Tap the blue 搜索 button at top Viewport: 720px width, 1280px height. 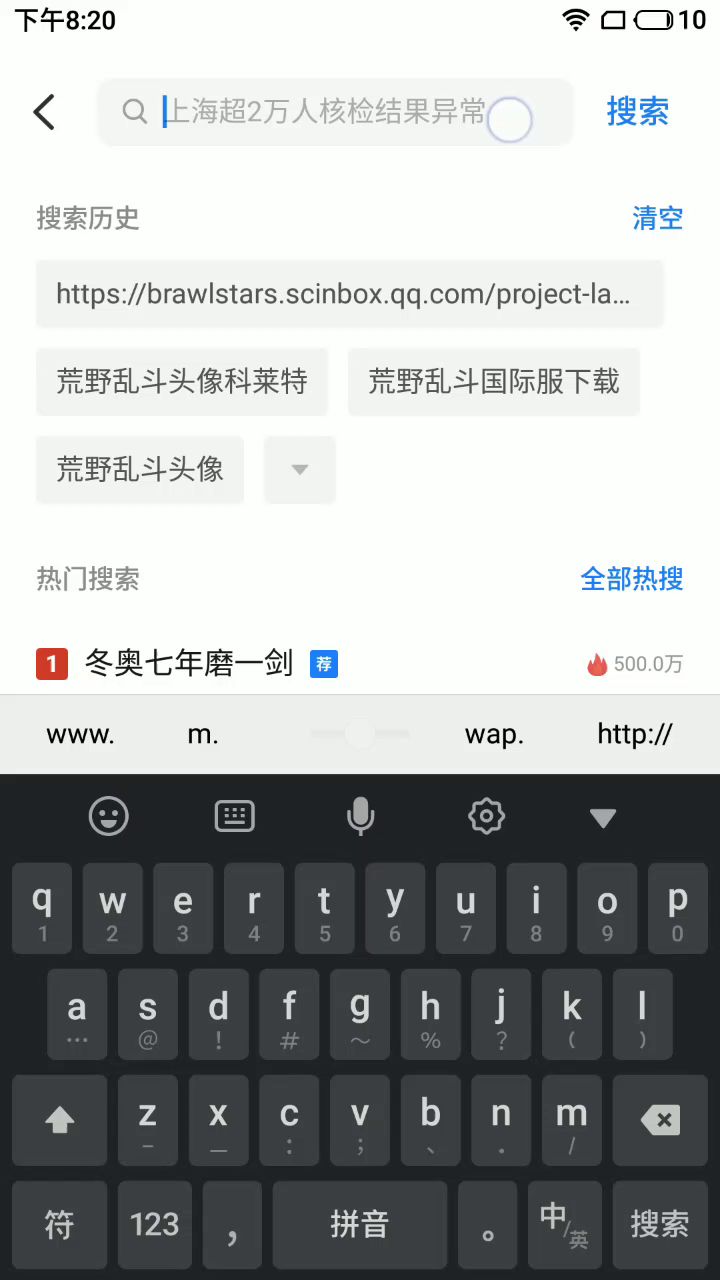point(637,112)
